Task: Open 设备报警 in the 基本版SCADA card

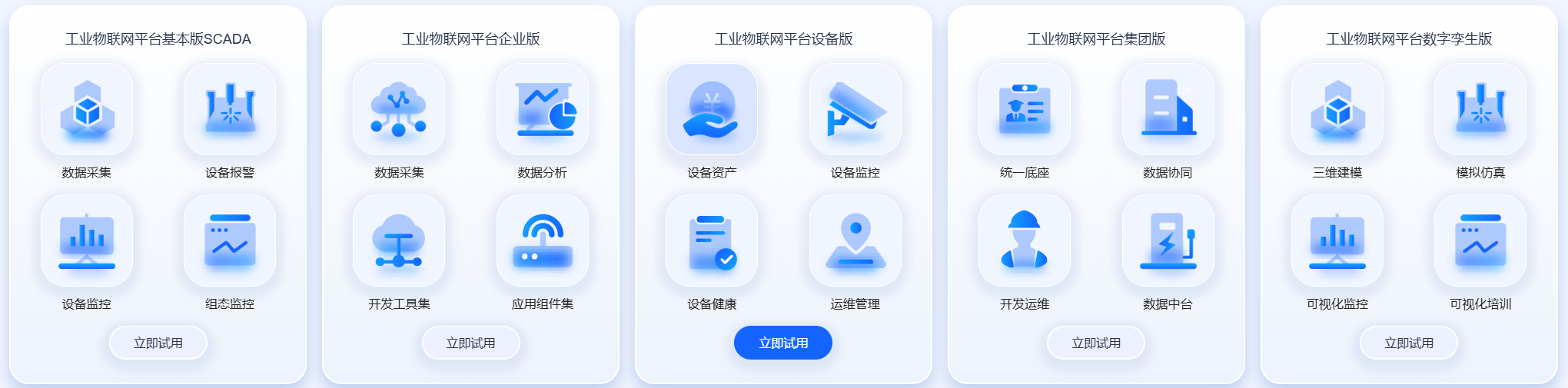Action: pyautogui.click(x=230, y=110)
